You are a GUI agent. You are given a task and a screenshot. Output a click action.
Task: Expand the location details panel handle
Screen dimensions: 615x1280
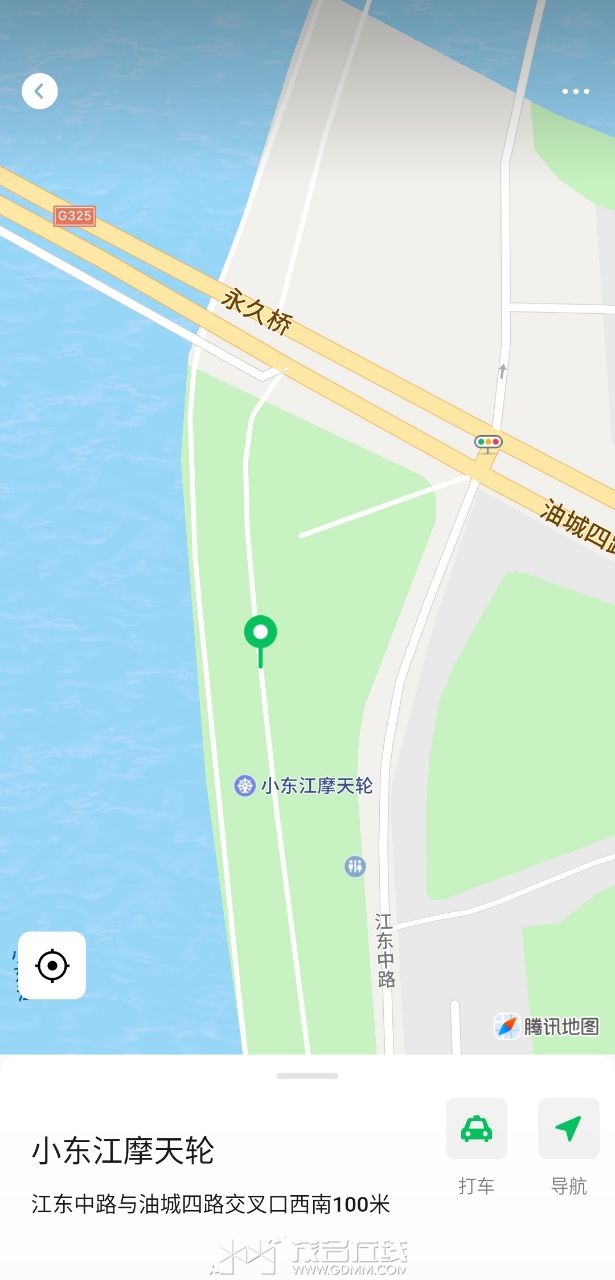[x=307, y=1076]
